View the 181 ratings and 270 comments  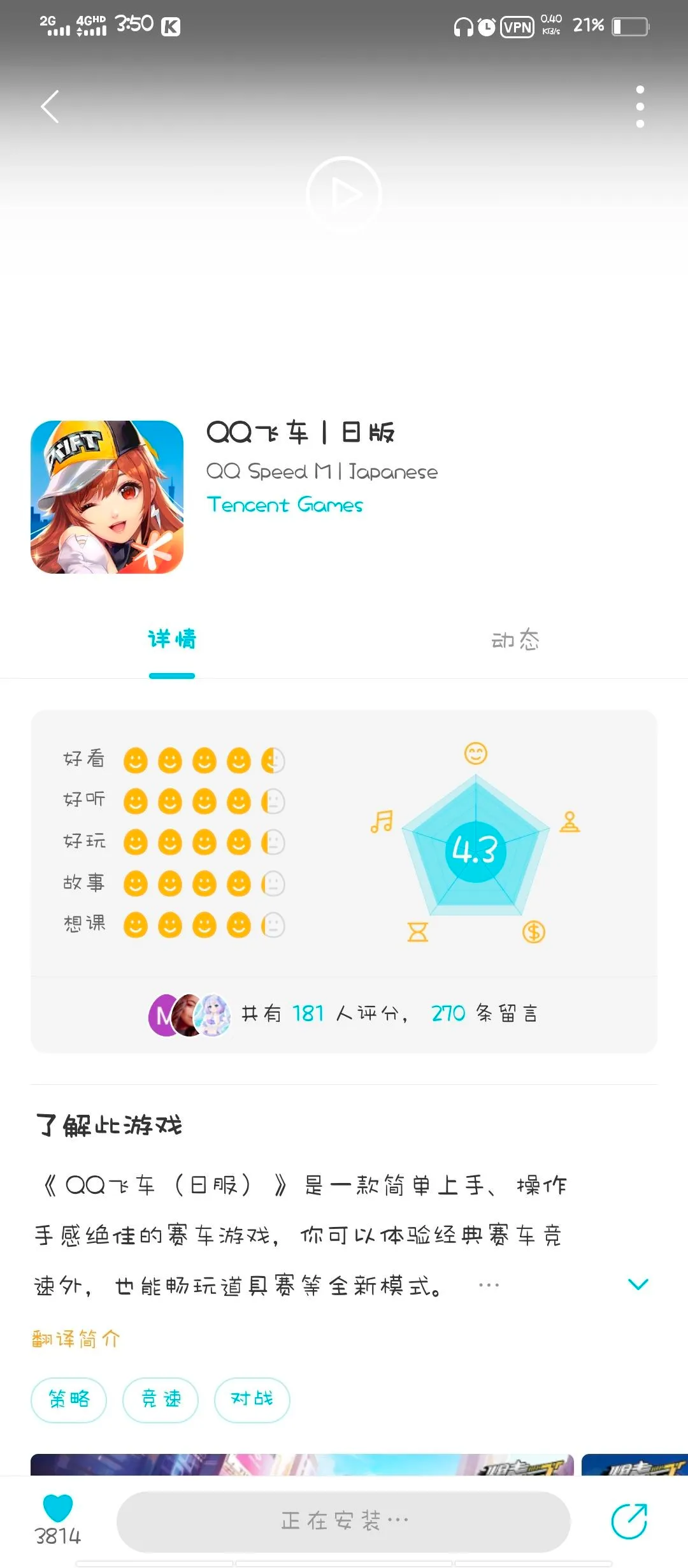[x=344, y=1013]
